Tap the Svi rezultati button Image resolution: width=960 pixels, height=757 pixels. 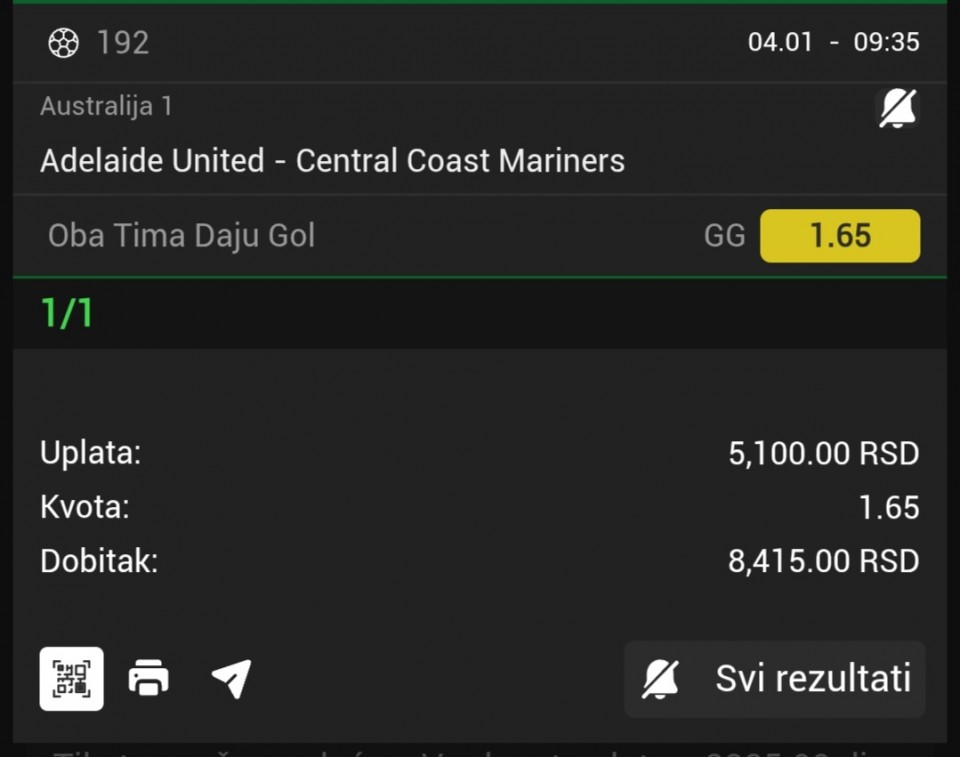tap(775, 679)
